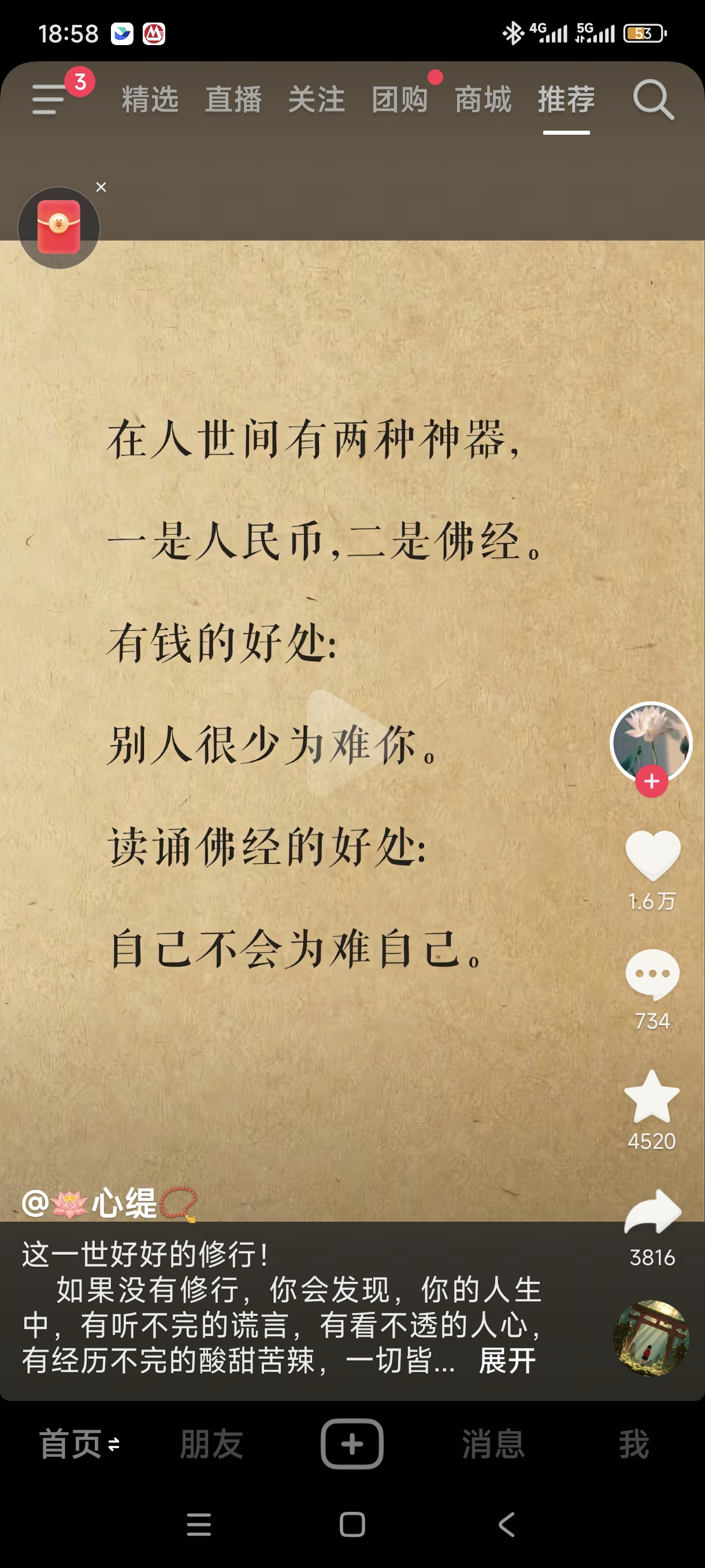Create a new post with plus button
The height and width of the screenshot is (1568, 705).
[x=352, y=1444]
